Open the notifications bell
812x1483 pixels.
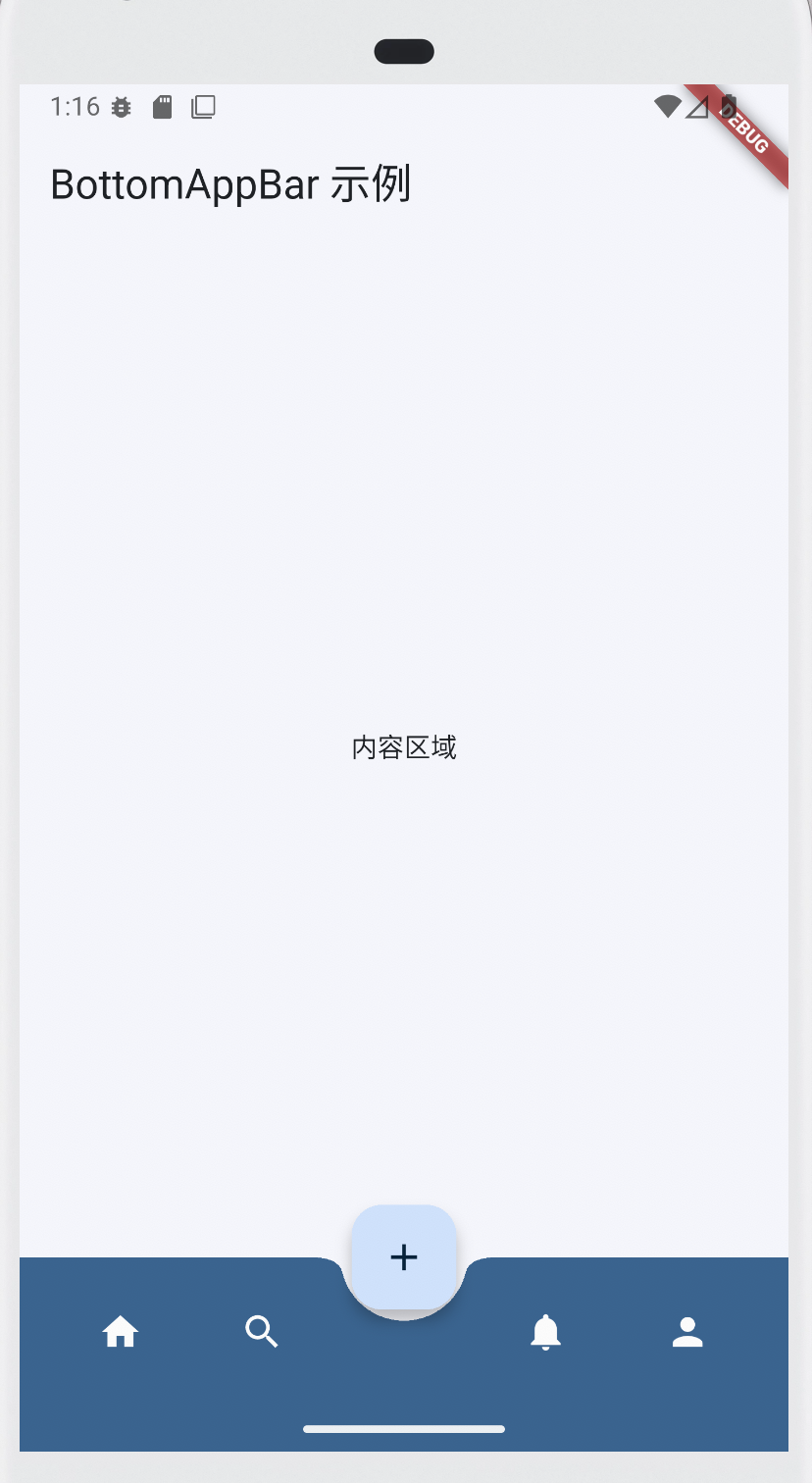point(545,1332)
